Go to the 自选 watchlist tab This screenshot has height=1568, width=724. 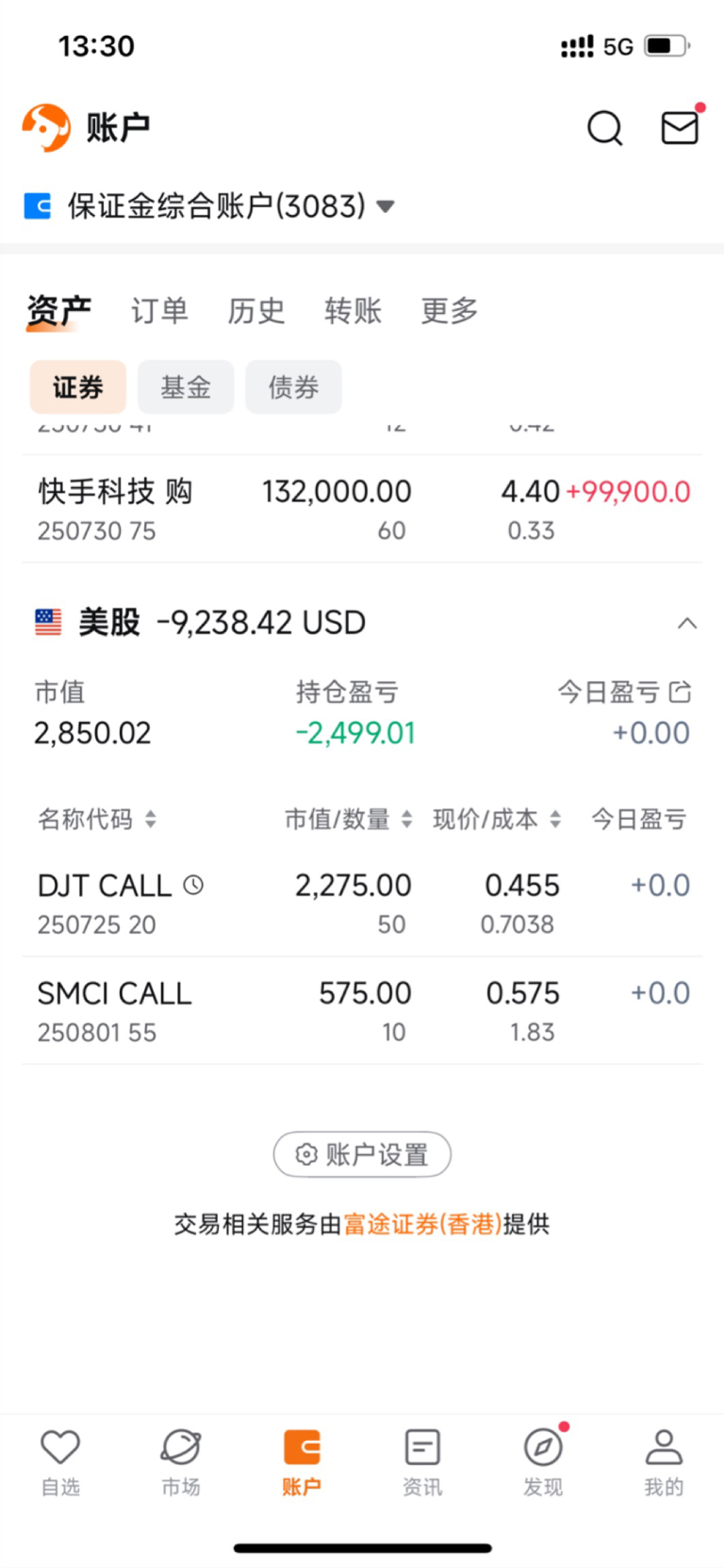click(60, 1462)
